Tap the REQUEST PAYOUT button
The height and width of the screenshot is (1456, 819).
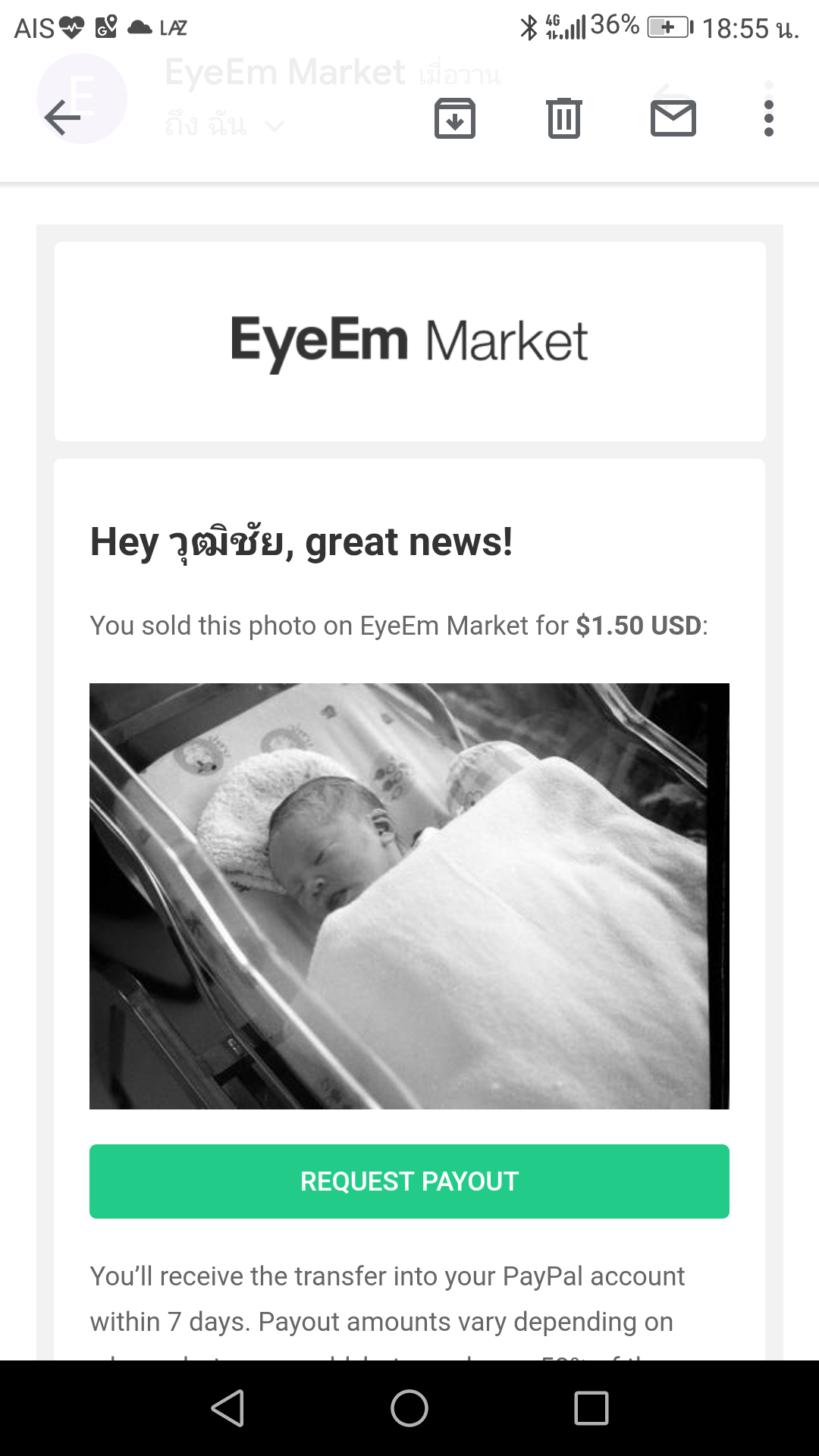tap(409, 1181)
